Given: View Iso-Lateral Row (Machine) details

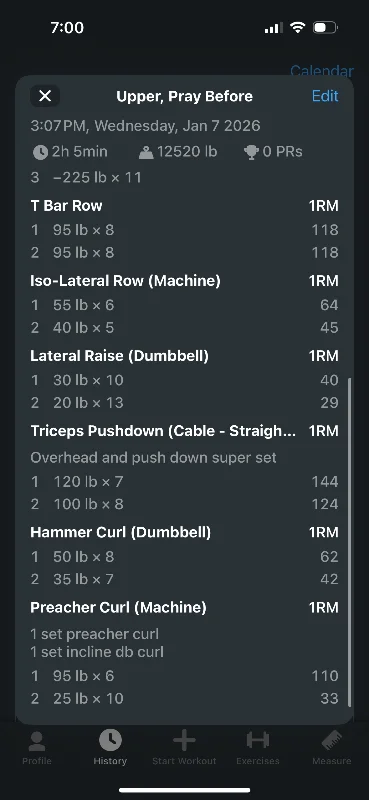Looking at the screenshot, I should tap(125, 281).
